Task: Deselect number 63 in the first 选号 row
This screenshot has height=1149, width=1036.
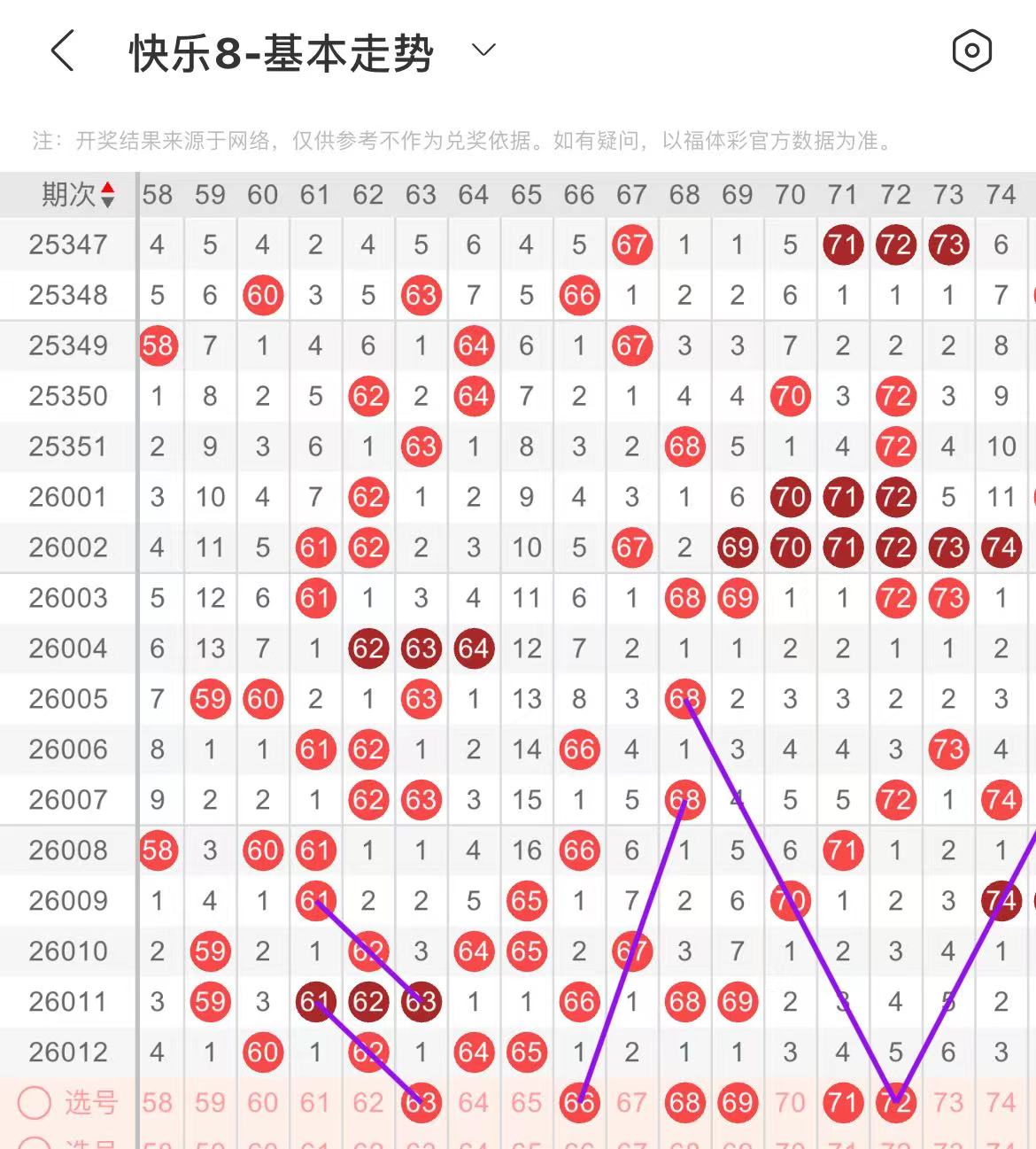Action: (x=421, y=1103)
